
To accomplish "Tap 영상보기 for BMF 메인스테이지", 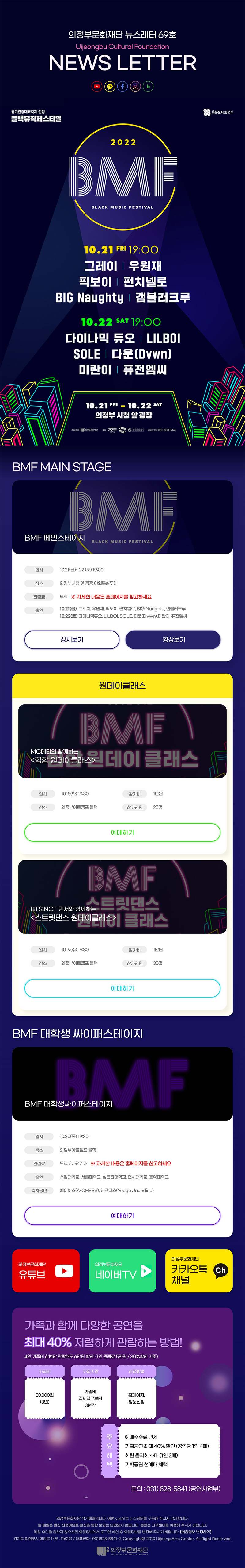I will pos(173,640).
